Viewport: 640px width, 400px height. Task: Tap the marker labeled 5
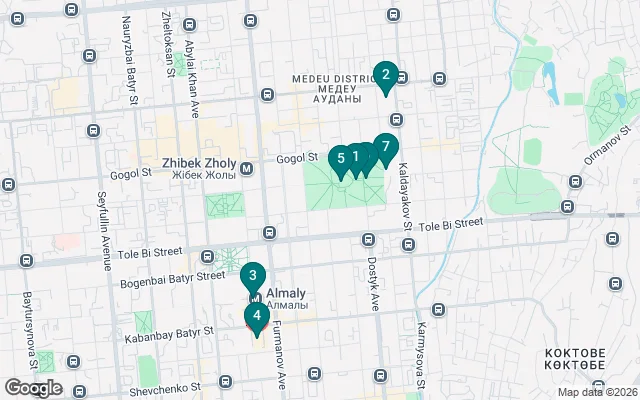pyautogui.click(x=342, y=158)
